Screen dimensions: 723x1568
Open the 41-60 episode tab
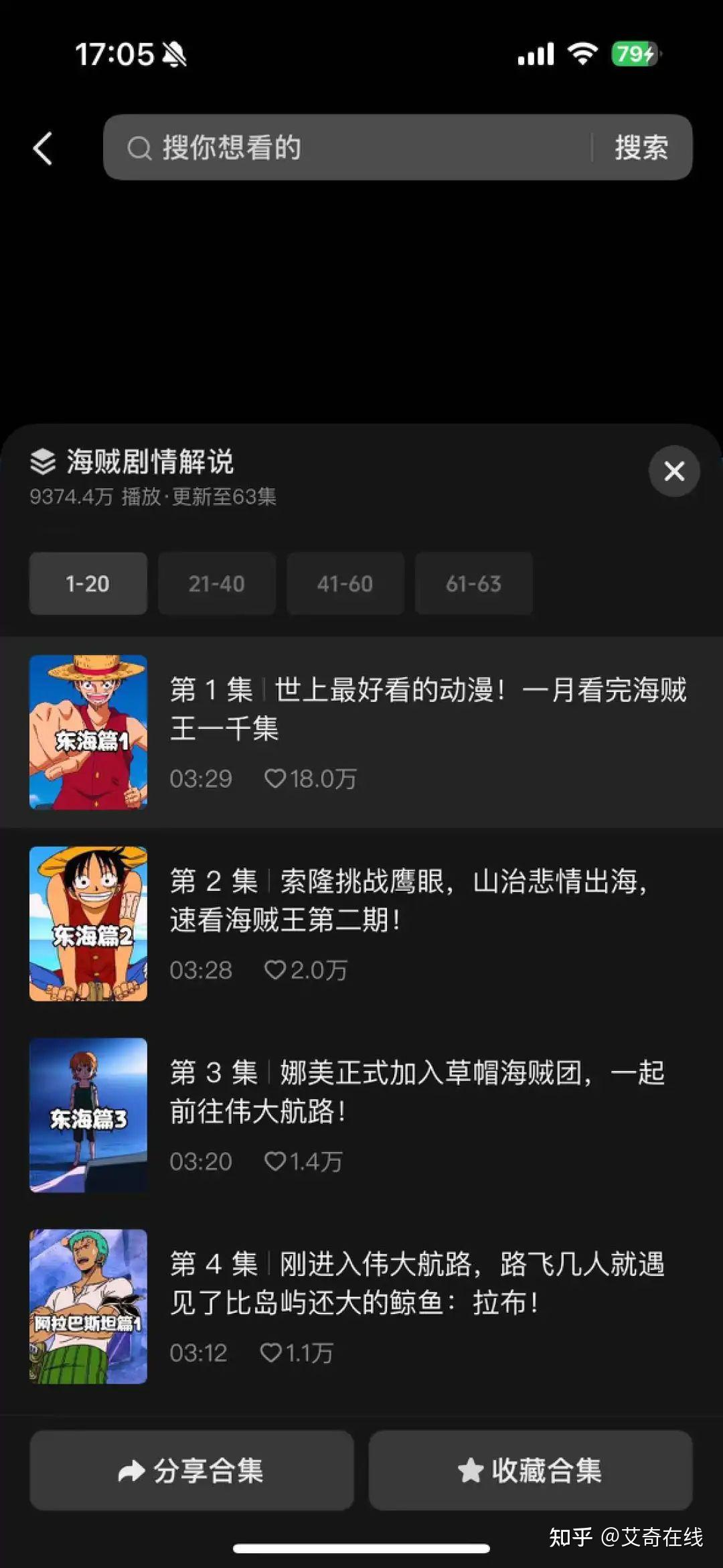tap(345, 583)
